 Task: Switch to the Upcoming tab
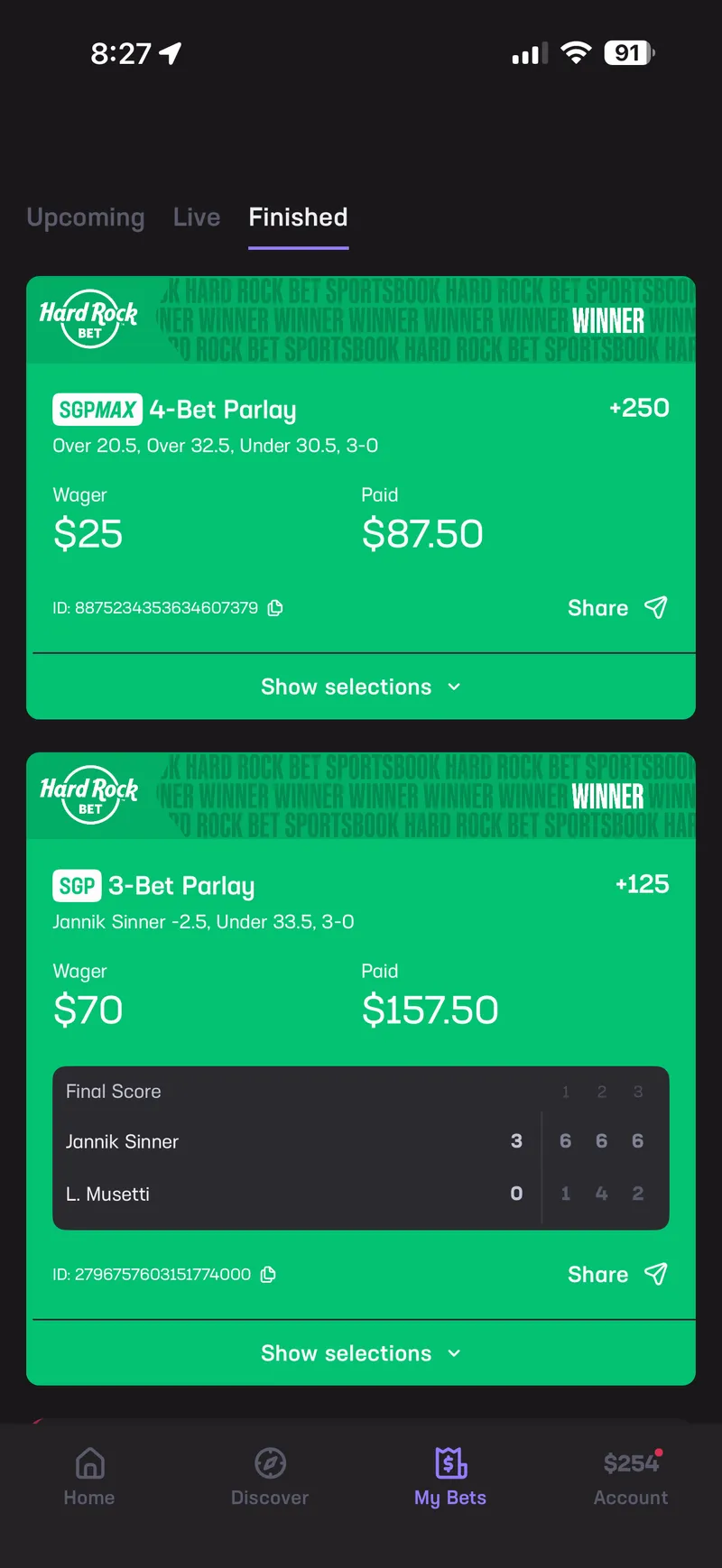click(x=86, y=217)
